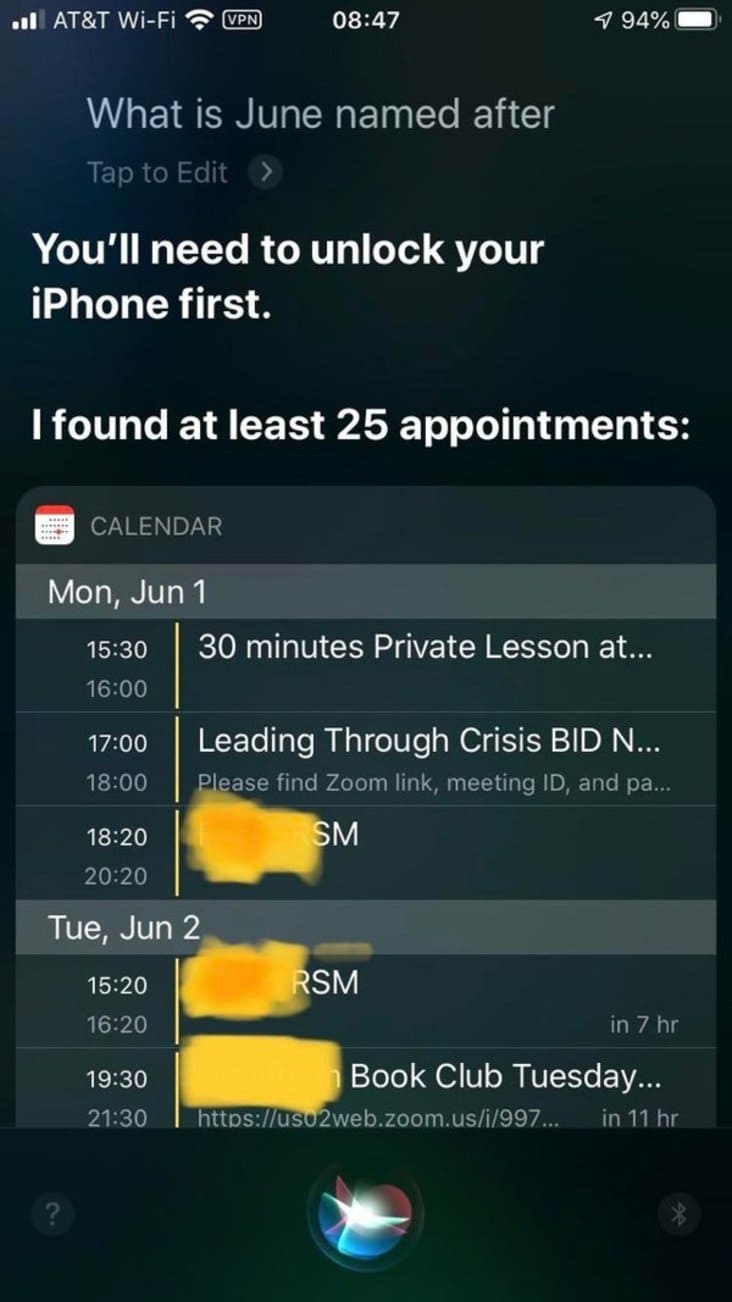Open the Leading Through Crisis BID event

(x=432, y=759)
